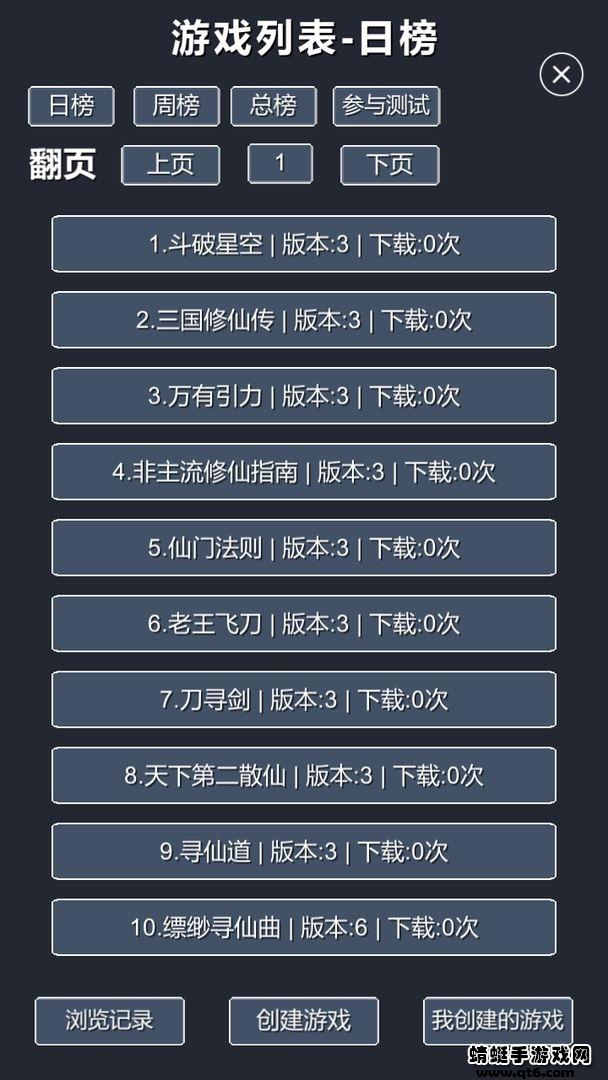The height and width of the screenshot is (1080, 608).
Task: Open game 4.非主流修仙指南
Action: (x=304, y=472)
